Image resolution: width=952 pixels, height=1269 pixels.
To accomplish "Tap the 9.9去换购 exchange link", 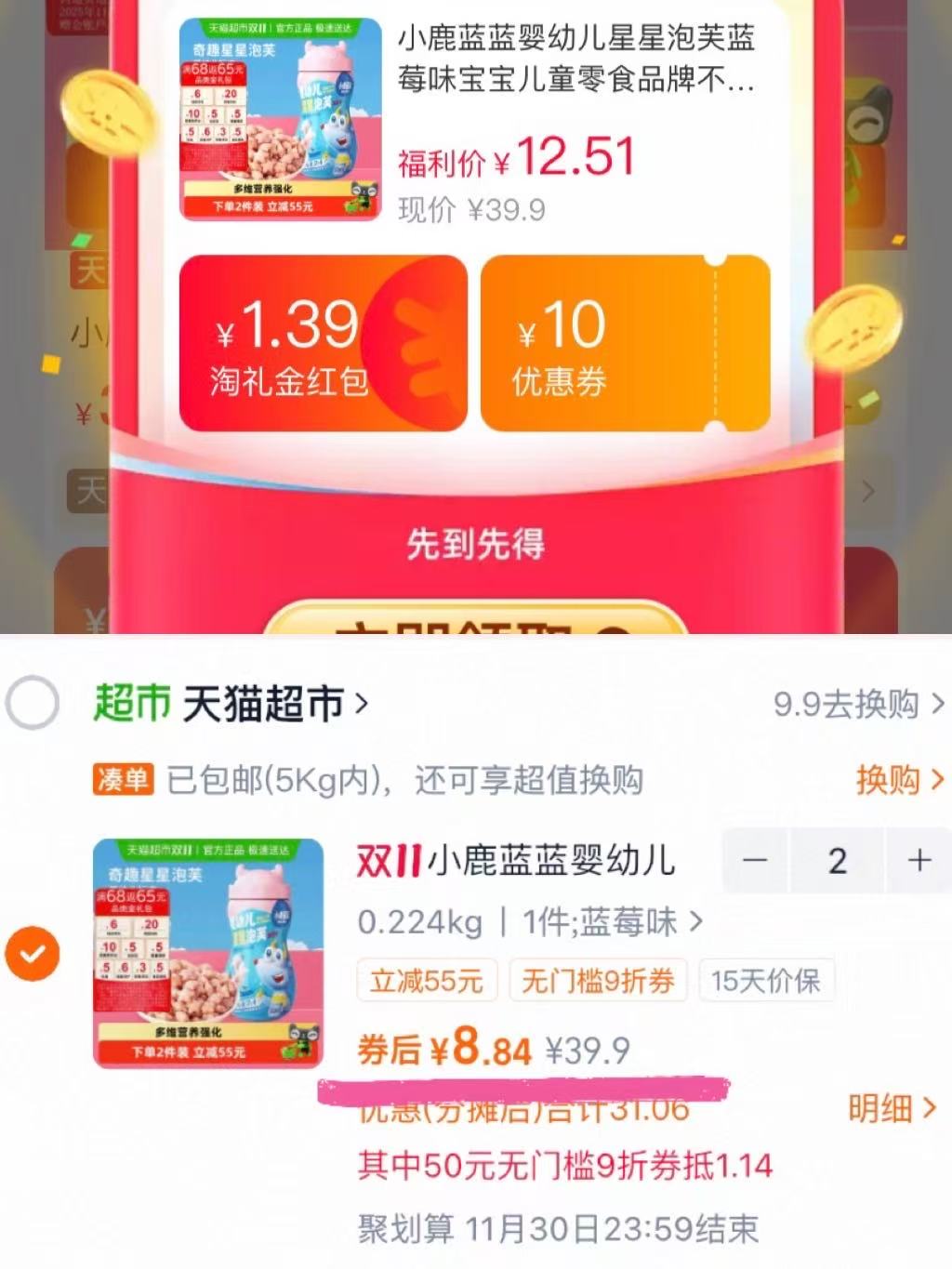I will click(856, 704).
